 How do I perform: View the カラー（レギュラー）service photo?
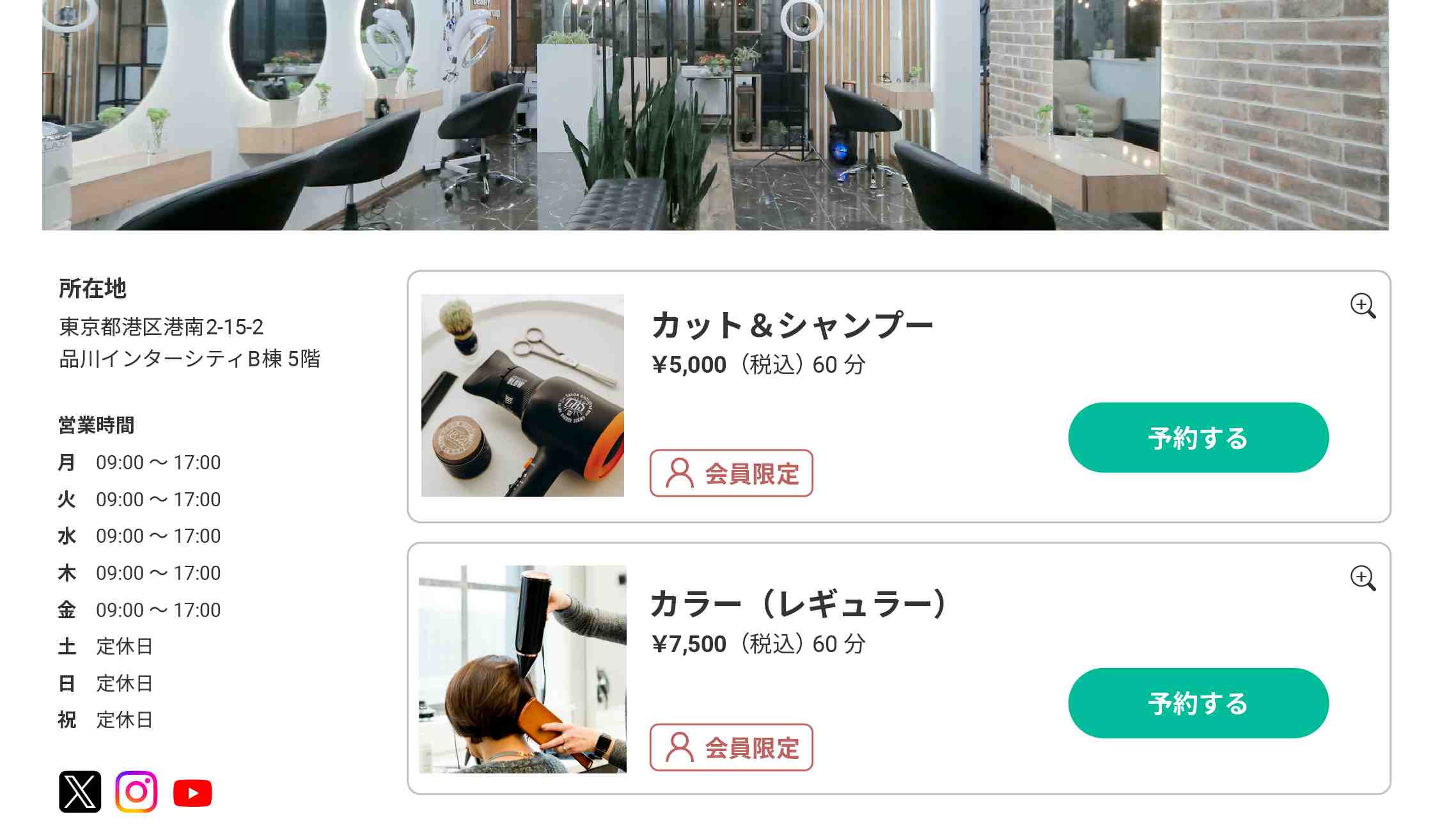[x=522, y=669]
